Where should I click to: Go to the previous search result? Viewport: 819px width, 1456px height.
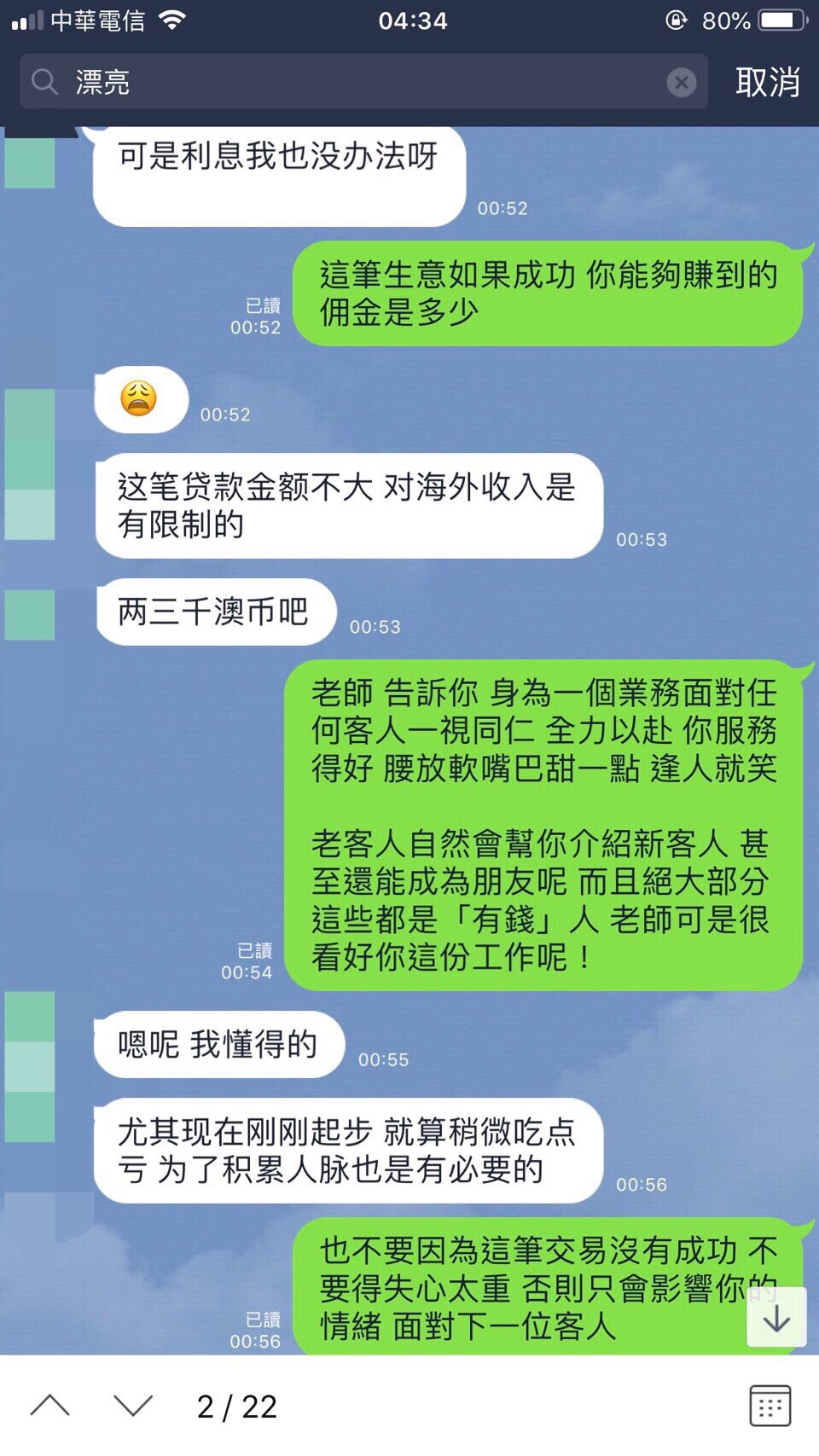(50, 1406)
